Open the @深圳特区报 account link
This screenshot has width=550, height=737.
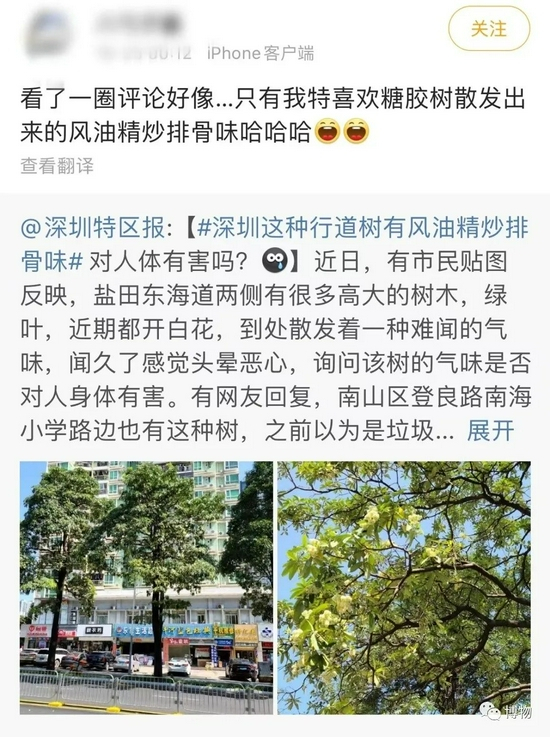[93, 228]
